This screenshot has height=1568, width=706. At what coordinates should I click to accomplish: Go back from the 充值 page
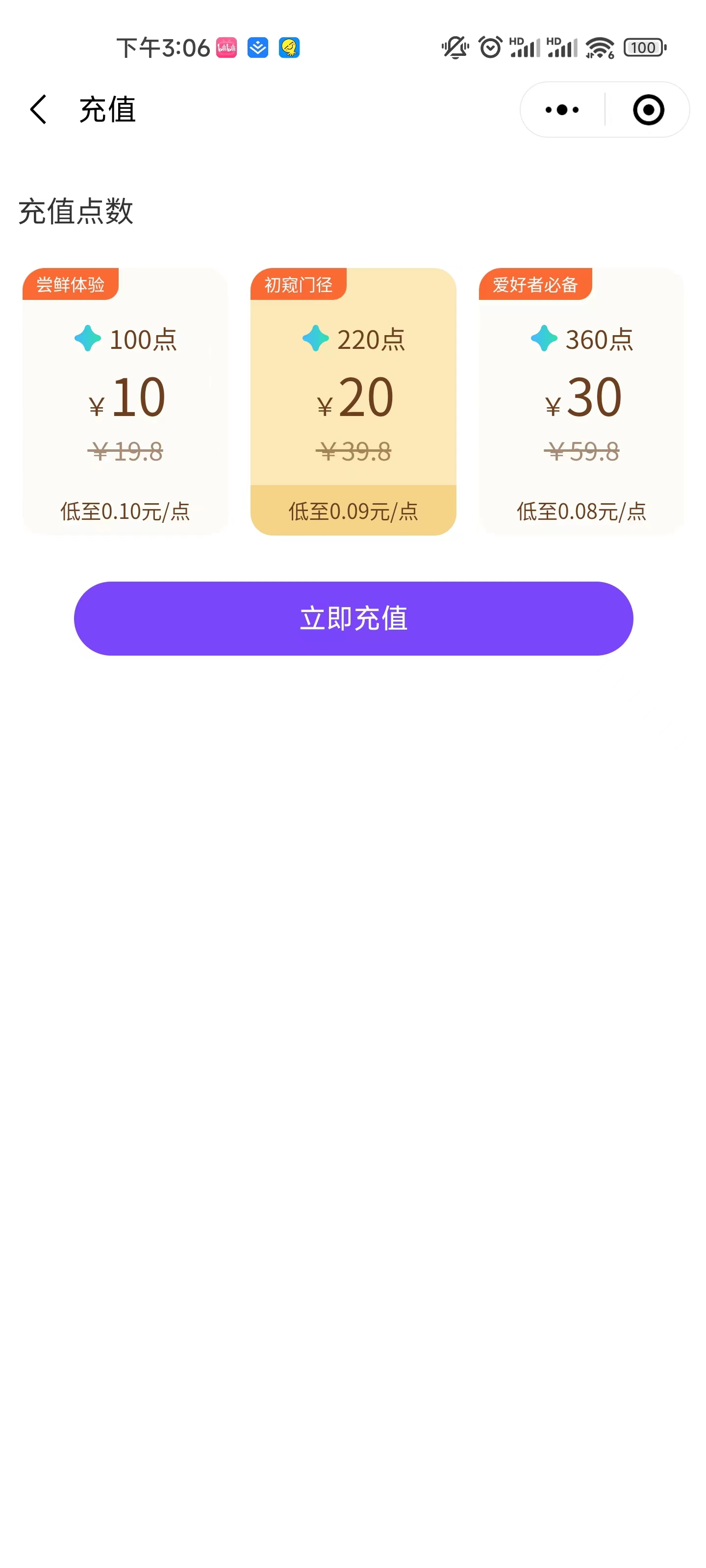(x=38, y=110)
